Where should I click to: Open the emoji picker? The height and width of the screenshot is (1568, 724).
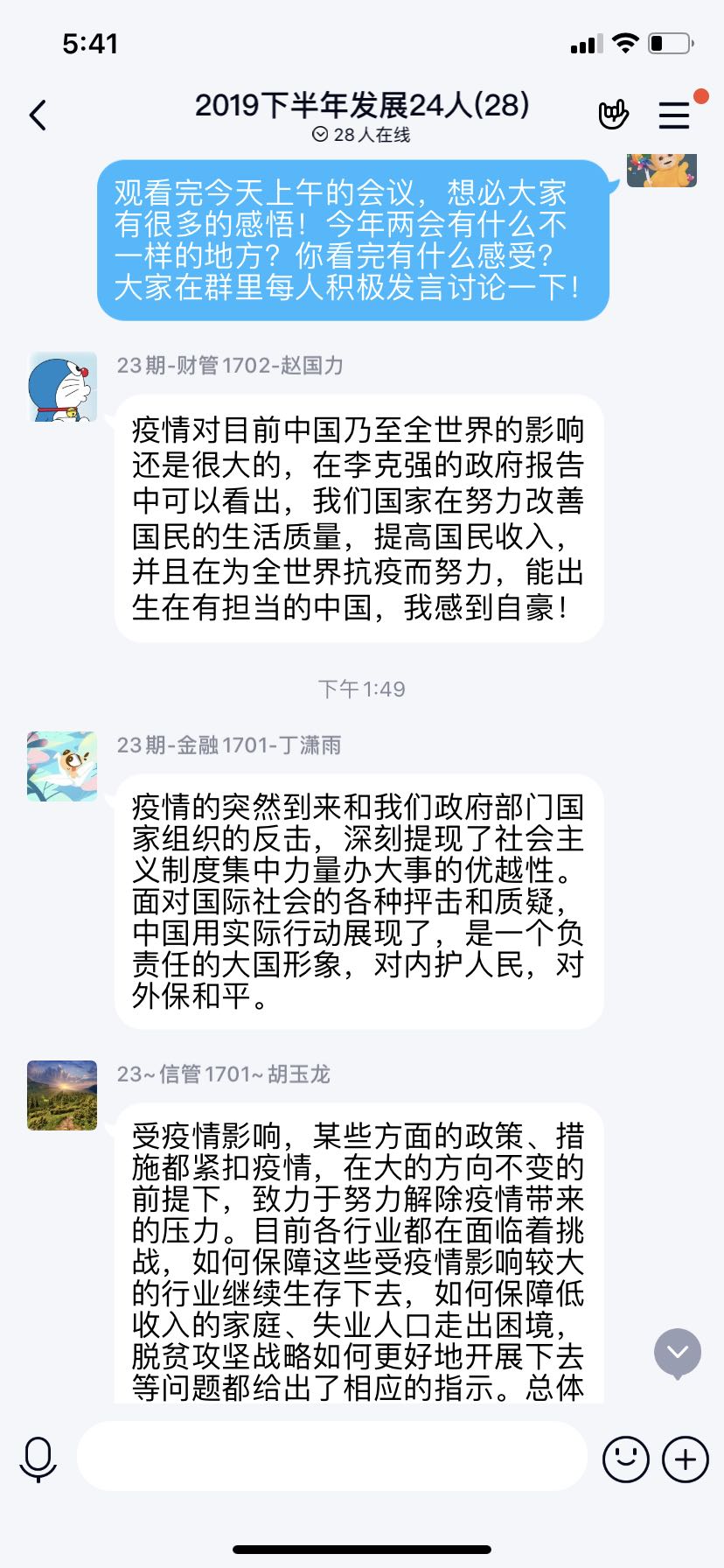[626, 1459]
